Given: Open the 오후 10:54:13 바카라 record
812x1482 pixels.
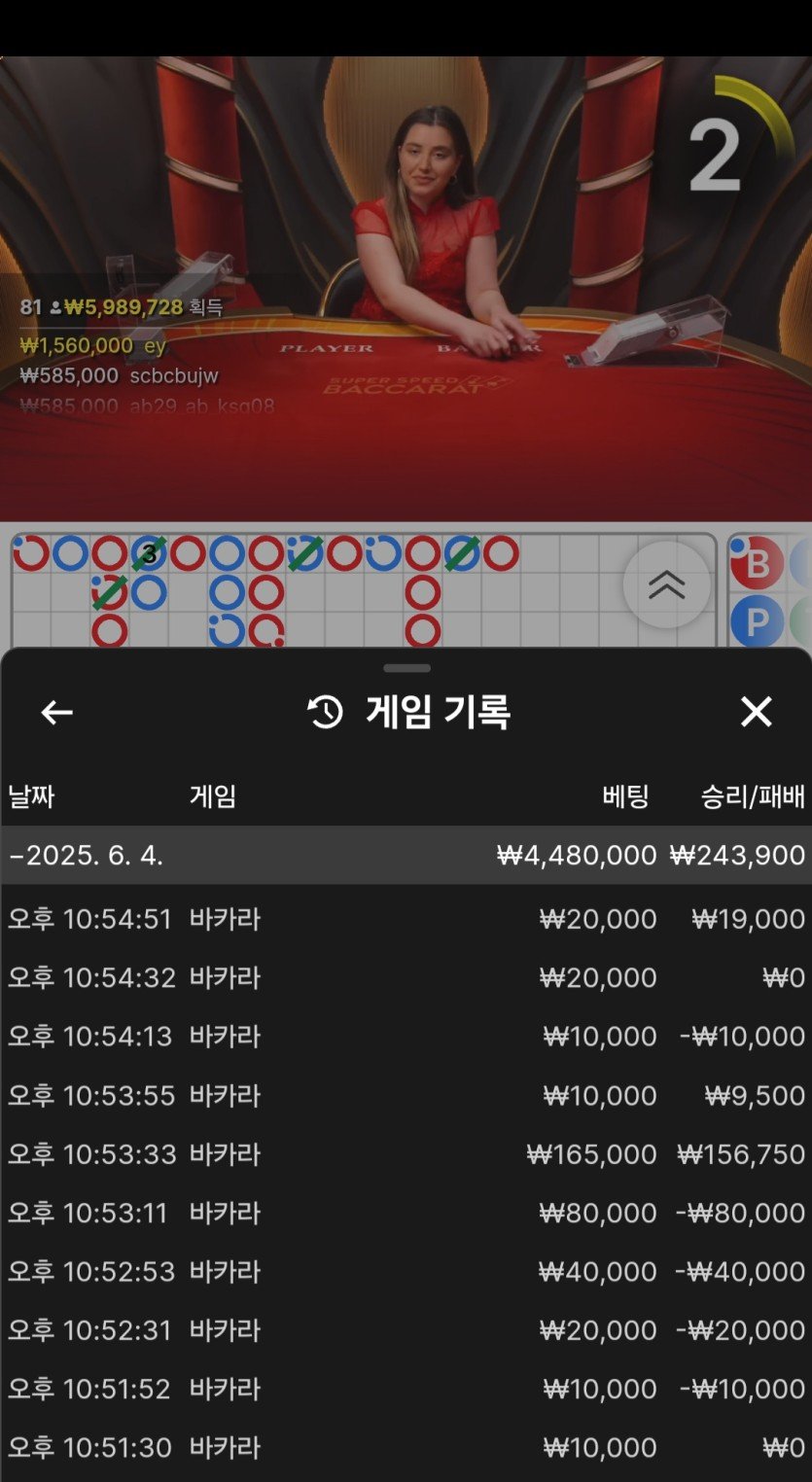Looking at the screenshot, I should click(406, 1037).
